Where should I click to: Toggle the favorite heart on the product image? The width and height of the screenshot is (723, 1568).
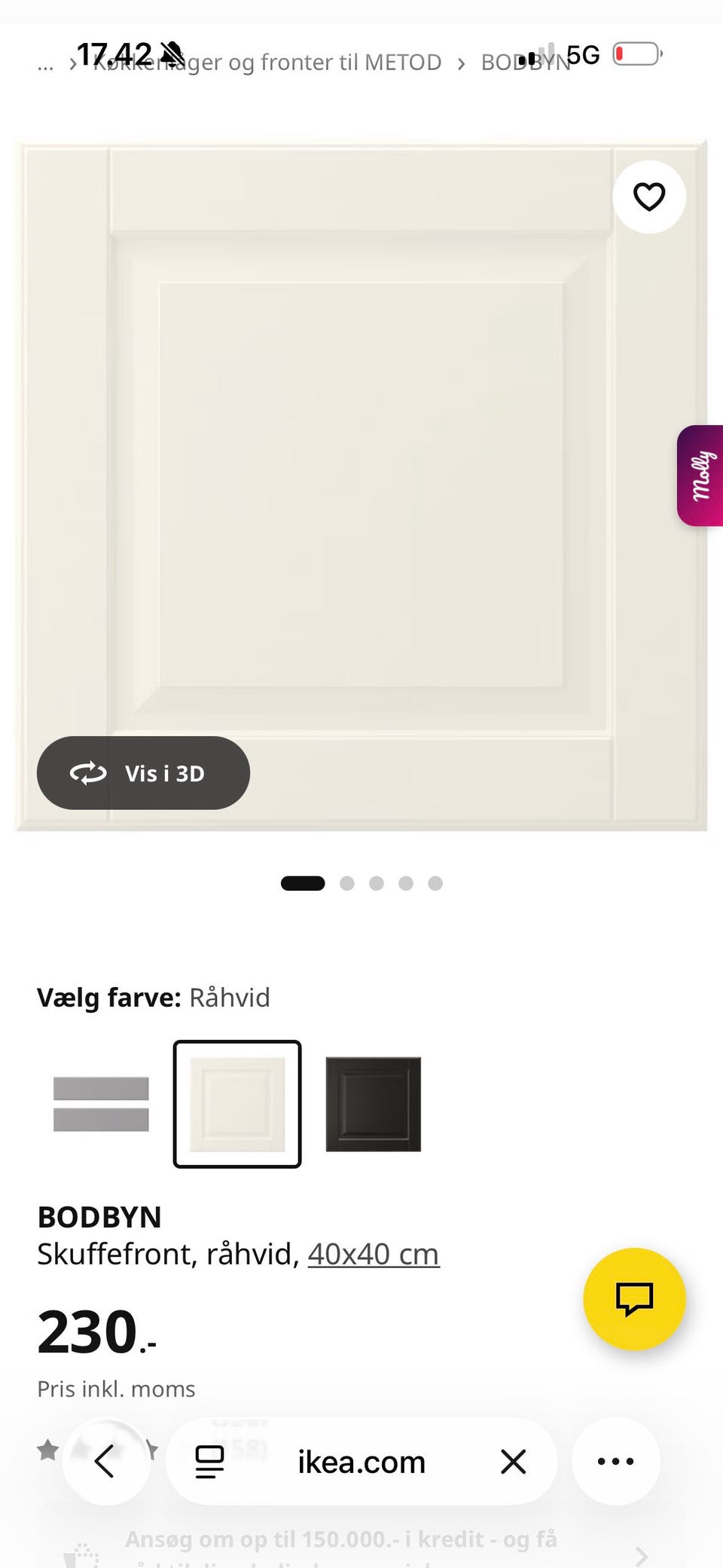pos(648,197)
